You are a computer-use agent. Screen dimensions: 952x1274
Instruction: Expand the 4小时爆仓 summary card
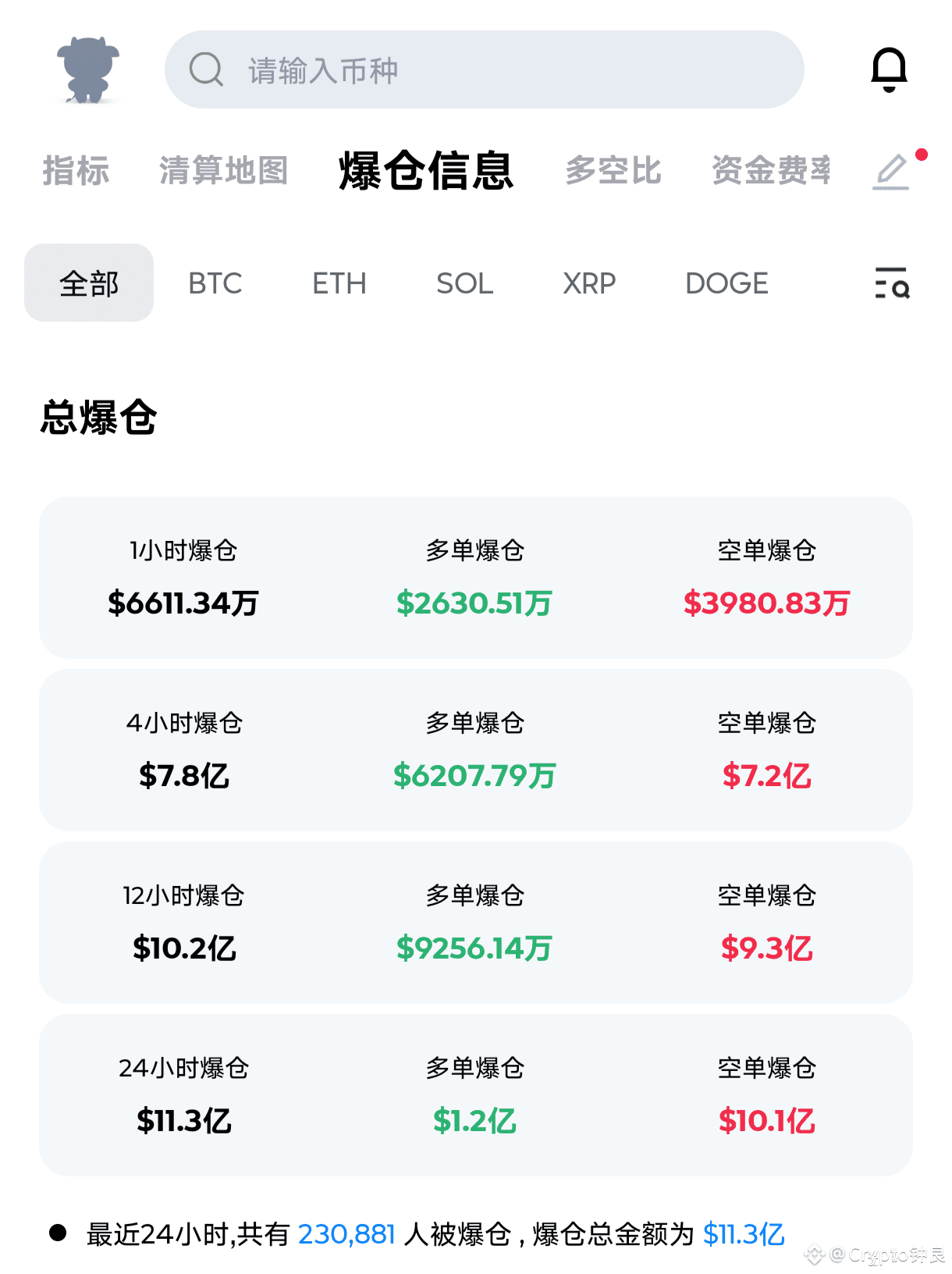pos(476,749)
